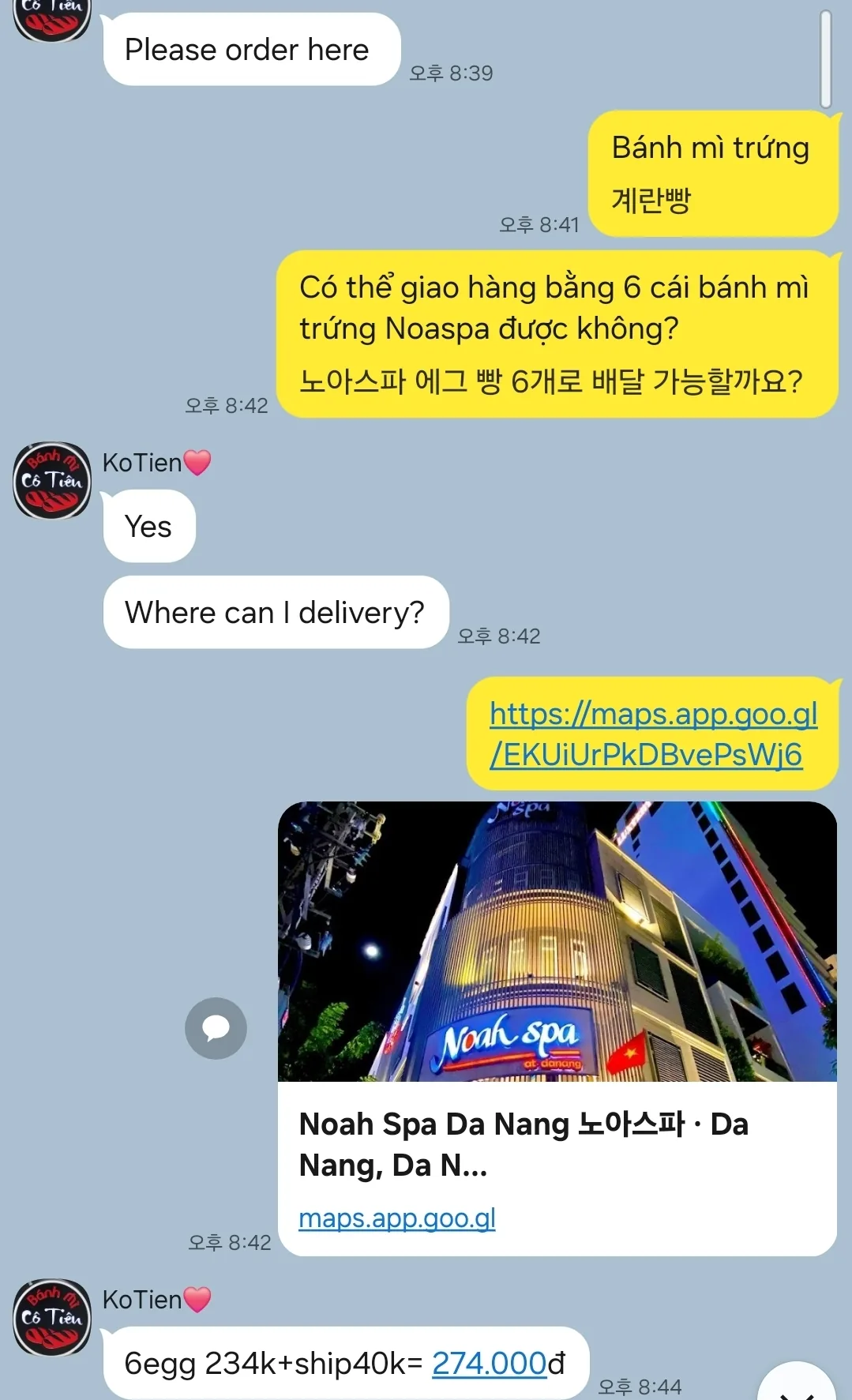This screenshot has height=1400, width=852.
Task: Open KoTien's profile picture above the Yes message
Action: coord(52,480)
